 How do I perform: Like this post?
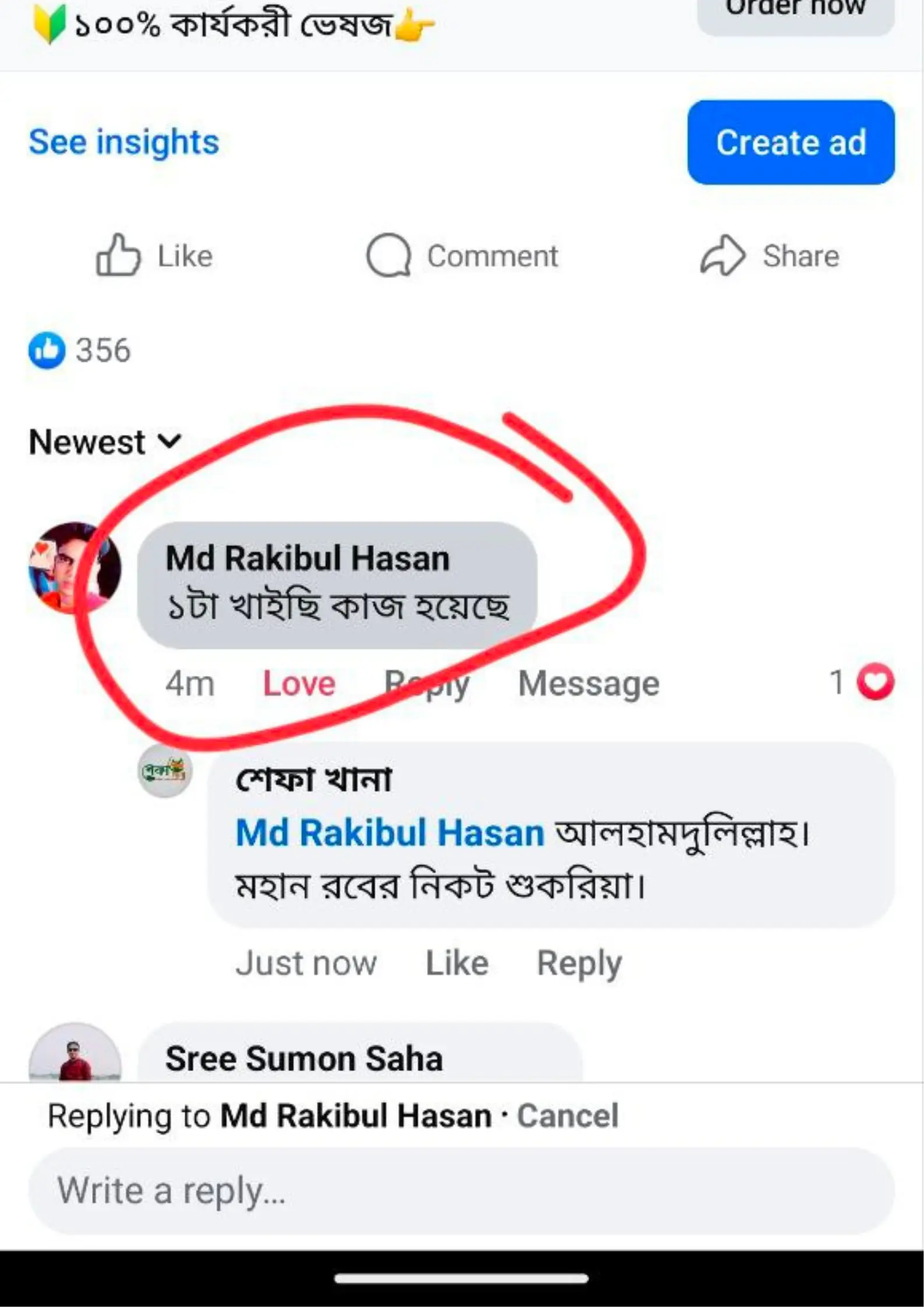point(154,256)
